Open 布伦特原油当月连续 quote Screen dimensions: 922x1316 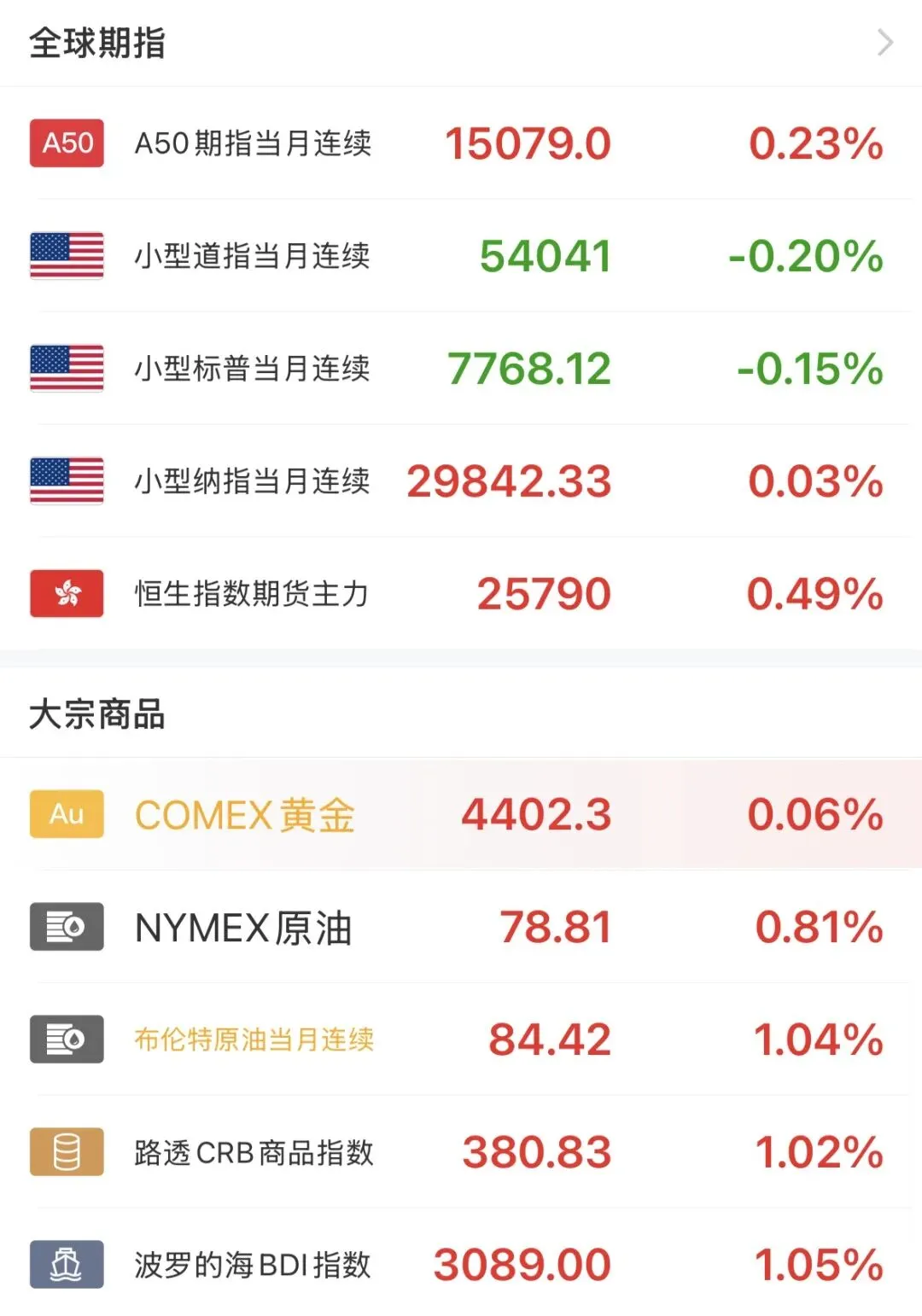tap(461, 1039)
